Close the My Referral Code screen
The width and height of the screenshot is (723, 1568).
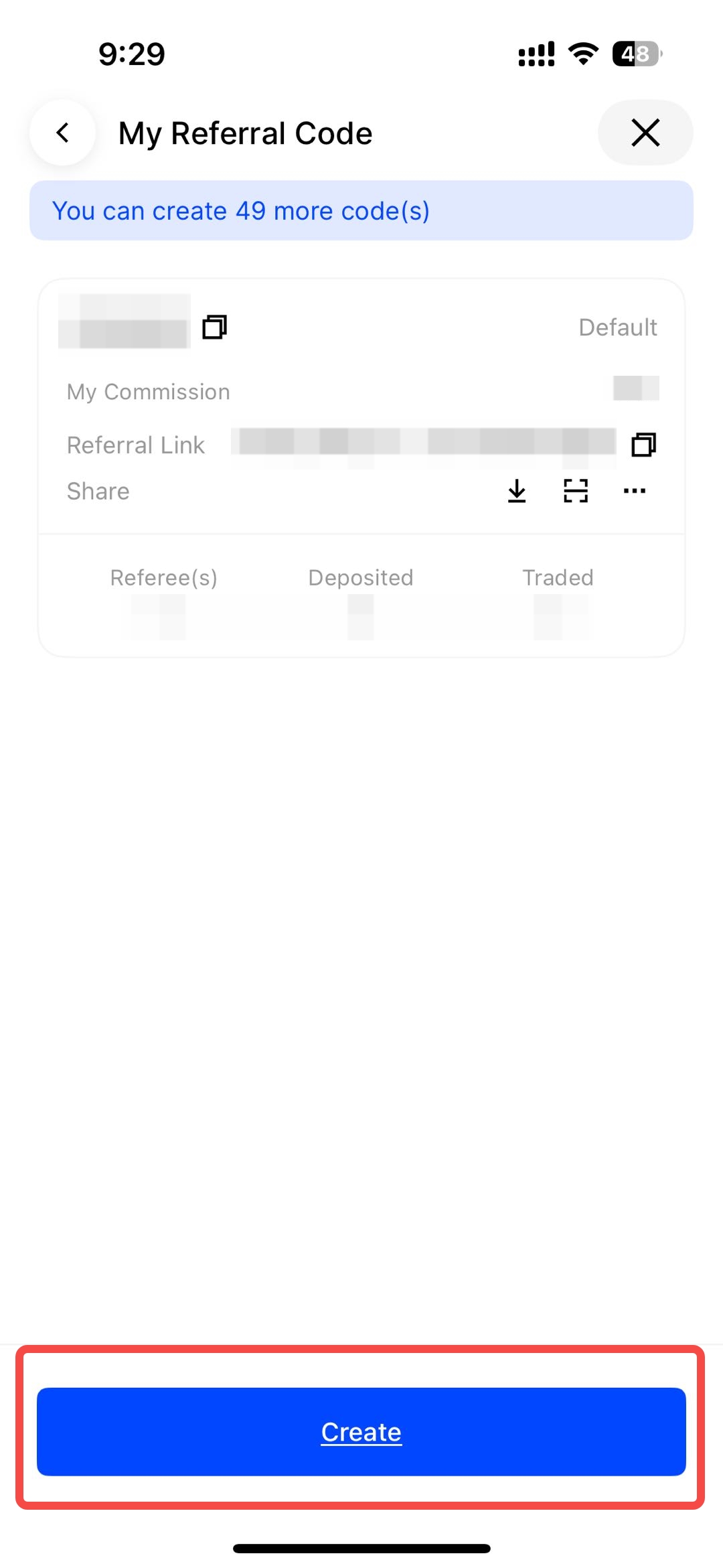click(645, 133)
